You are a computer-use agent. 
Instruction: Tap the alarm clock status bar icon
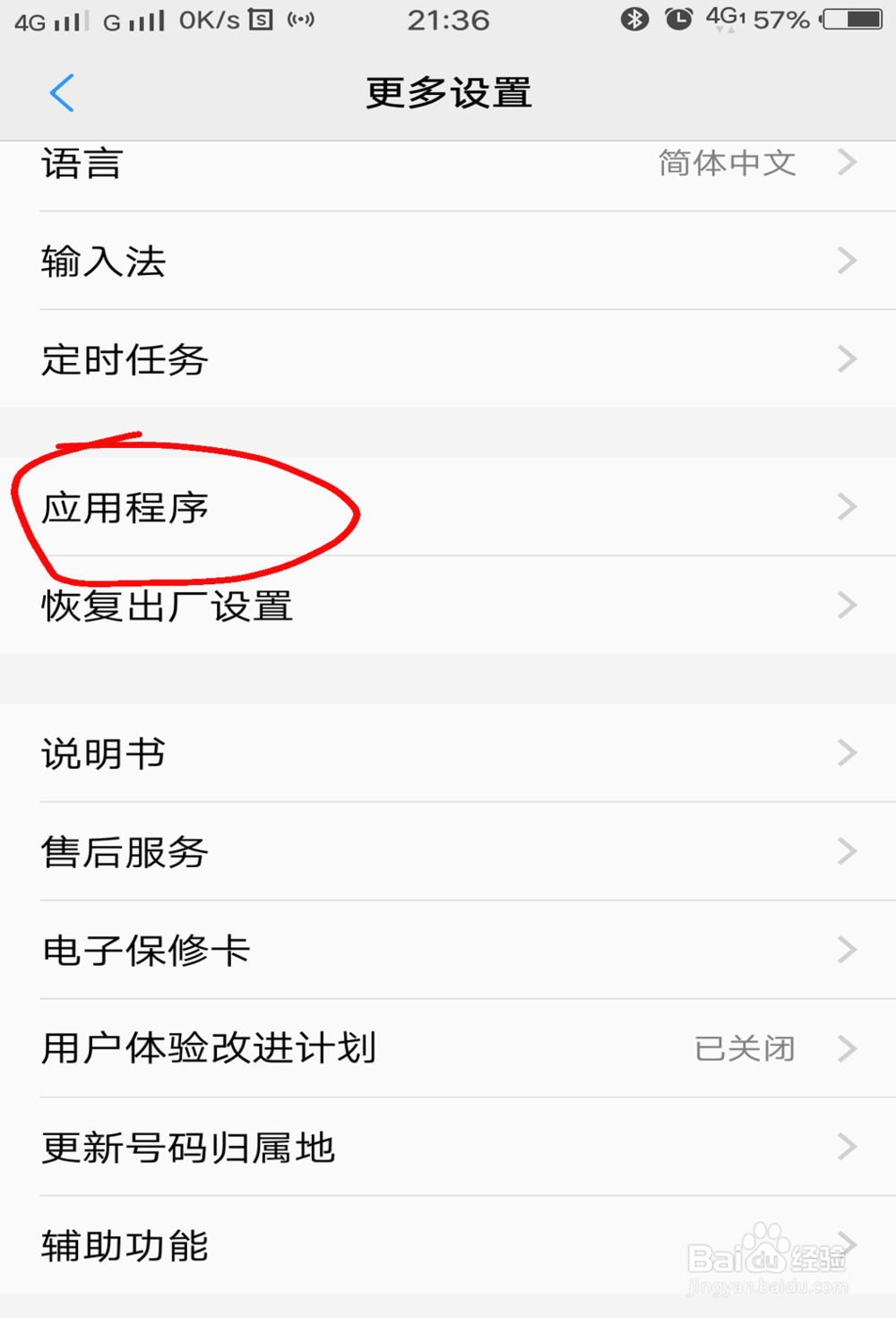(680, 20)
